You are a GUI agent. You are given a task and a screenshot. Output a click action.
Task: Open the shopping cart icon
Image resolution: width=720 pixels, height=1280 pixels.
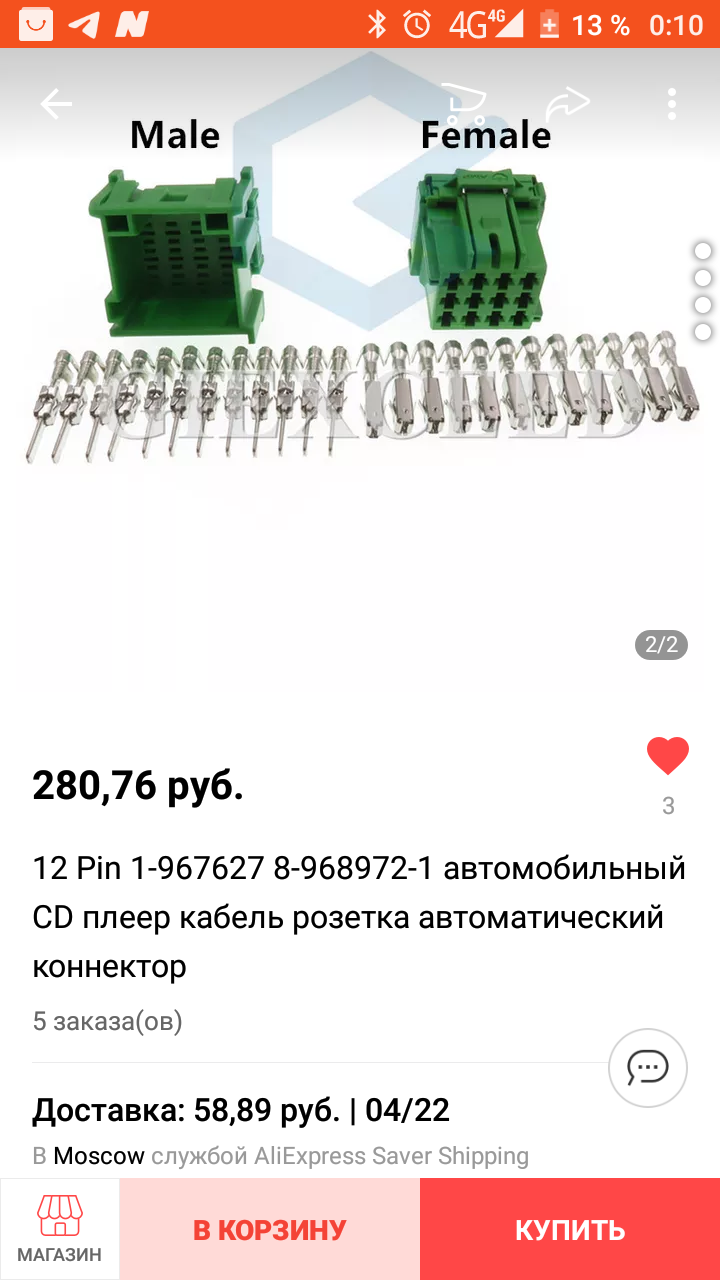point(463,102)
